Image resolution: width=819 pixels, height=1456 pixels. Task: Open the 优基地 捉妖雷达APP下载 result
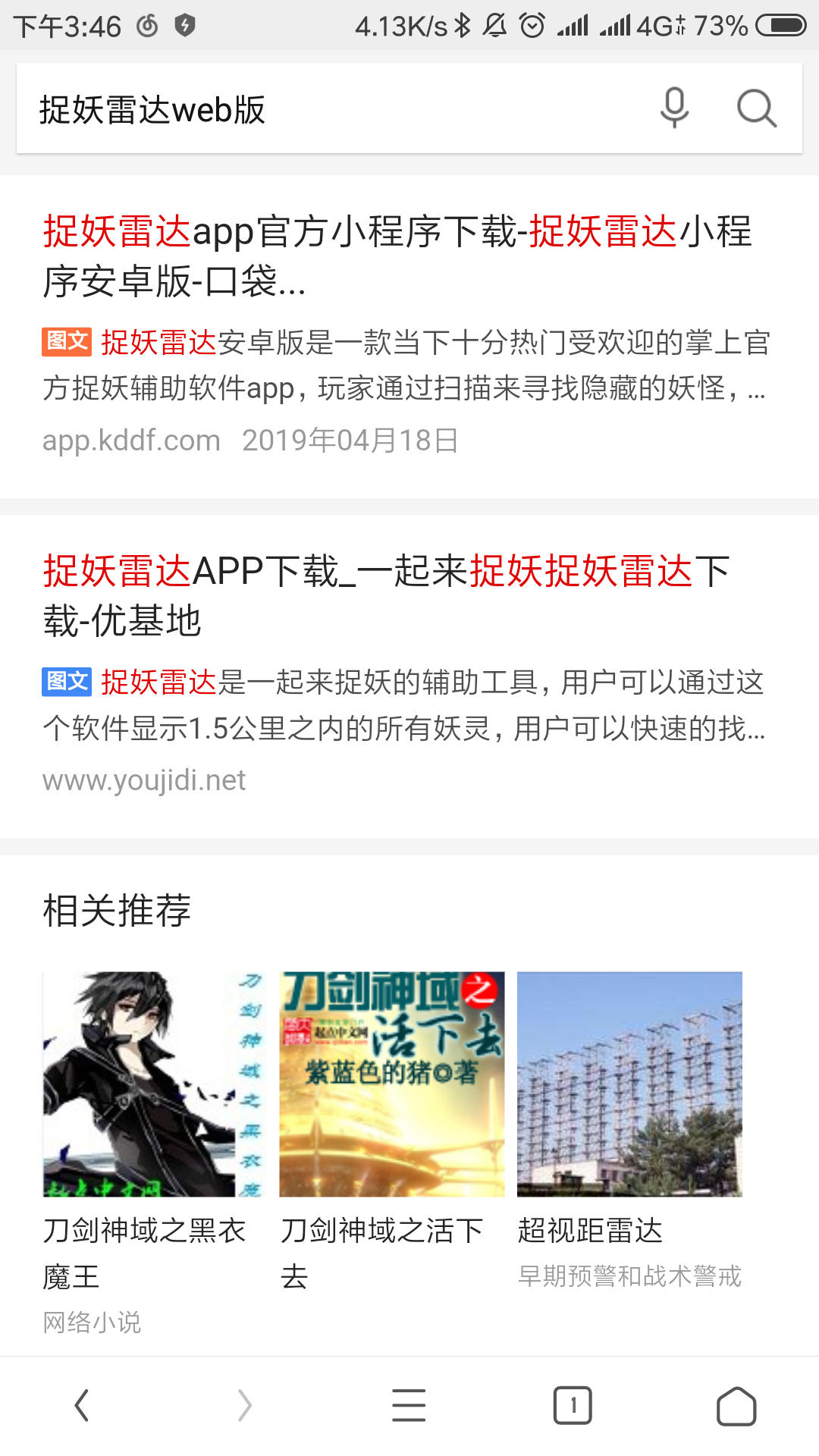click(387, 595)
